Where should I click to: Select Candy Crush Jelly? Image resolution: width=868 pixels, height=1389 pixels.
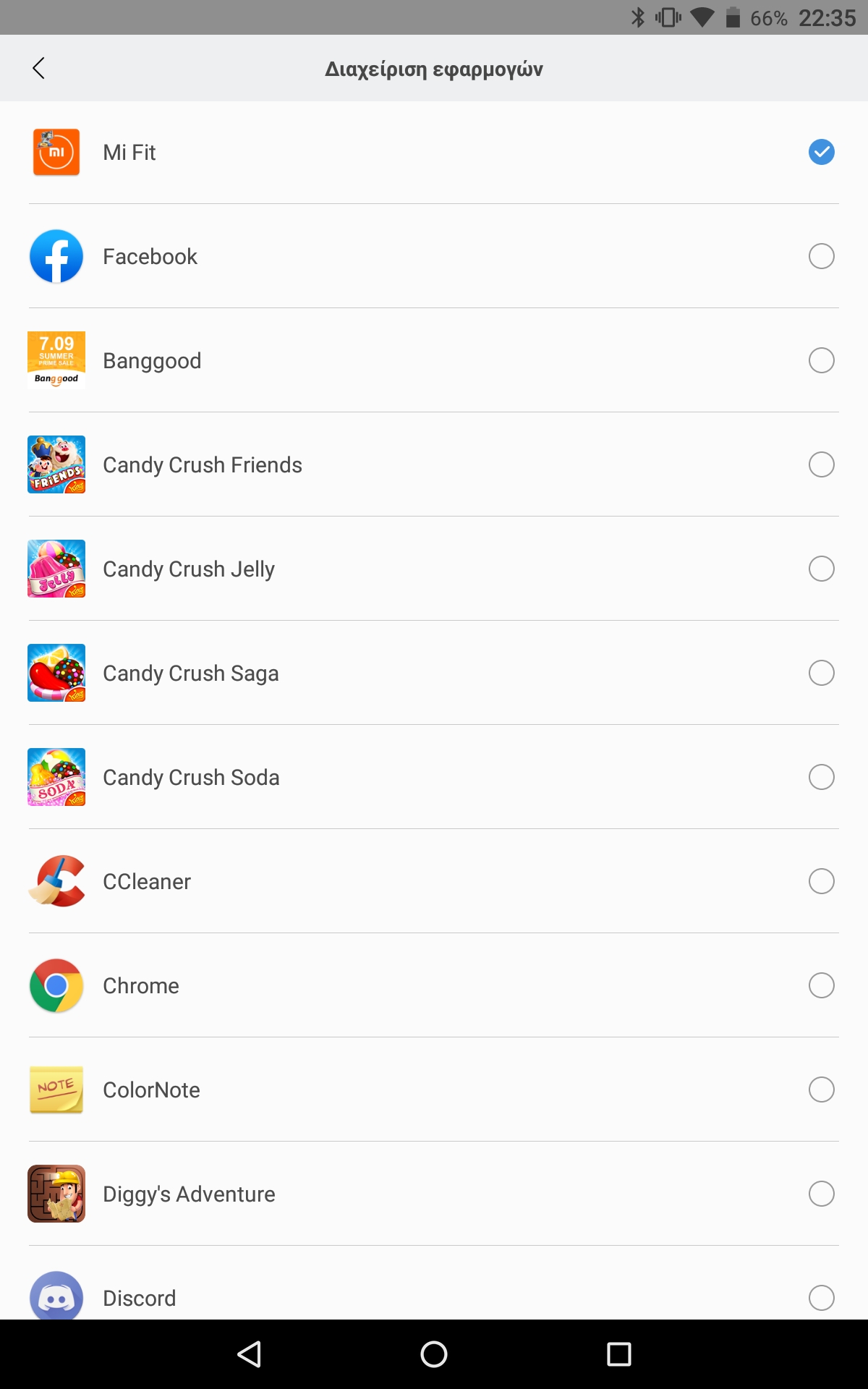(821, 569)
